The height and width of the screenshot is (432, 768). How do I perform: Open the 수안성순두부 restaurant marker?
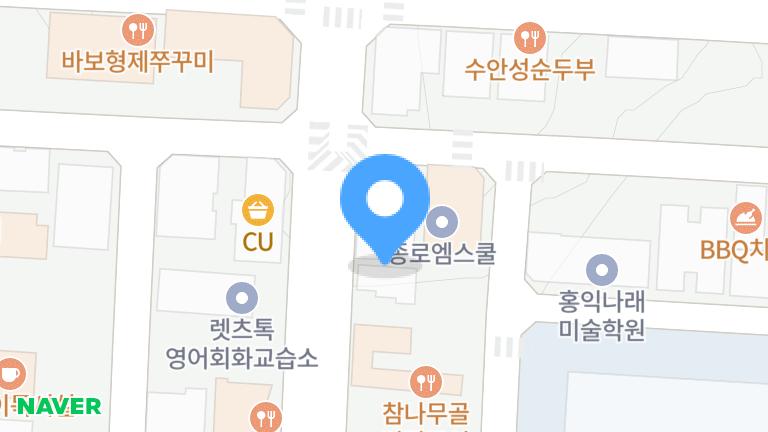[529, 40]
